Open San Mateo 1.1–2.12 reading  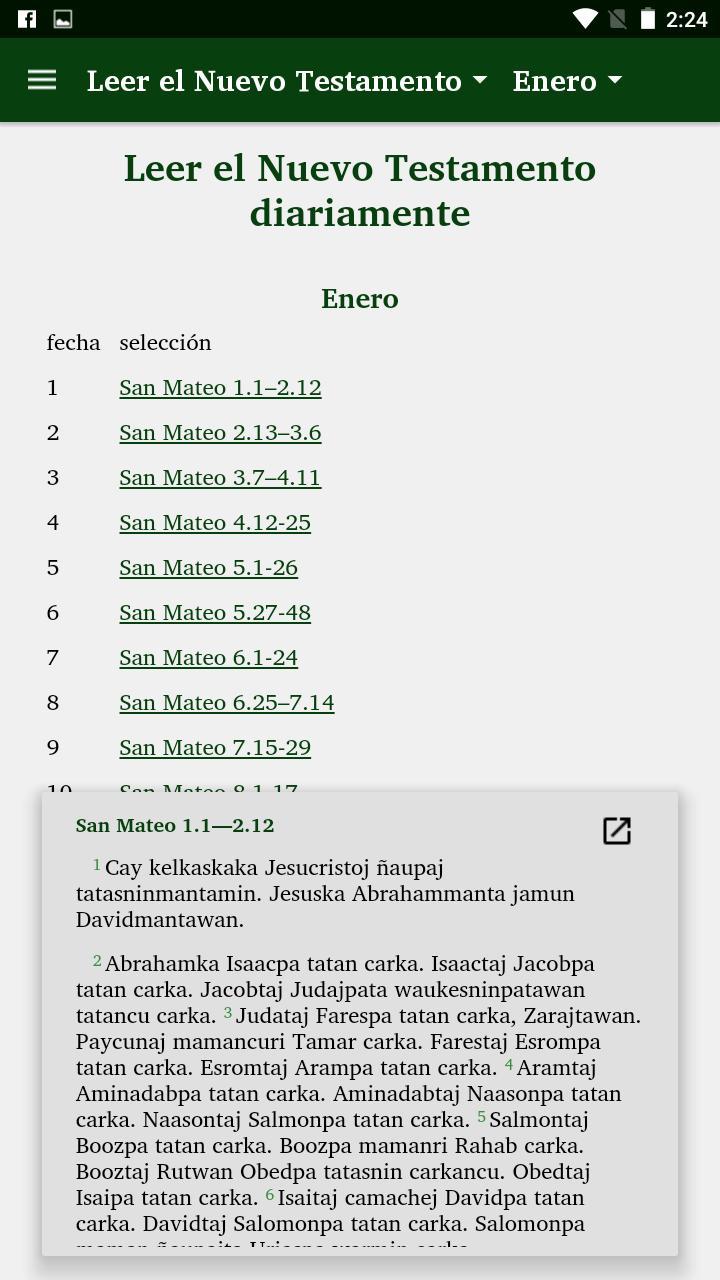(x=220, y=388)
